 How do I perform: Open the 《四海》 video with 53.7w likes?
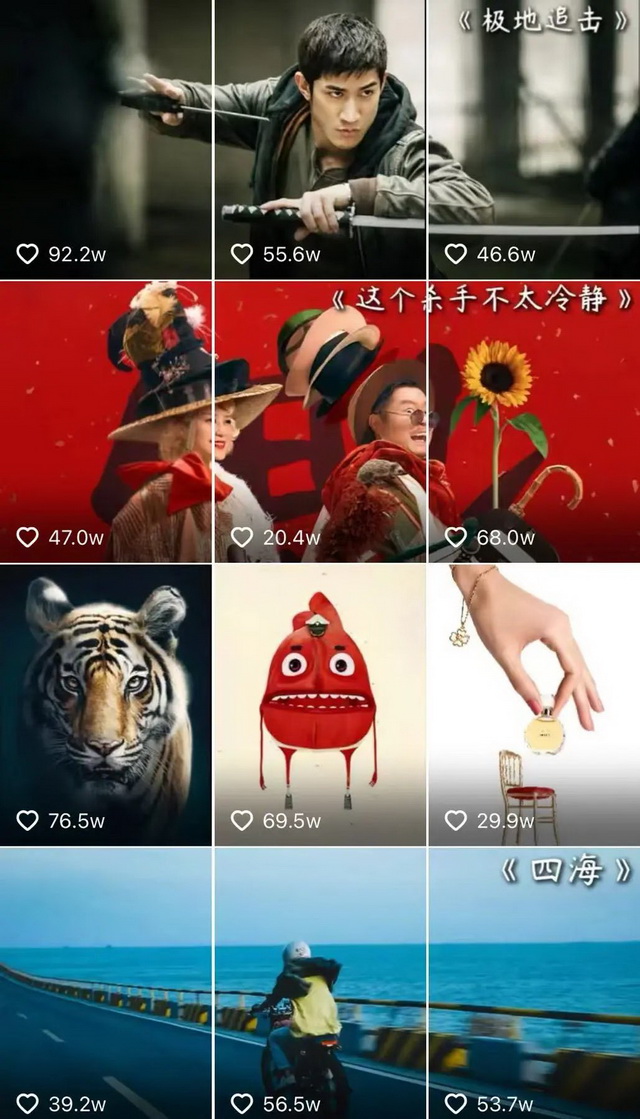533,985
